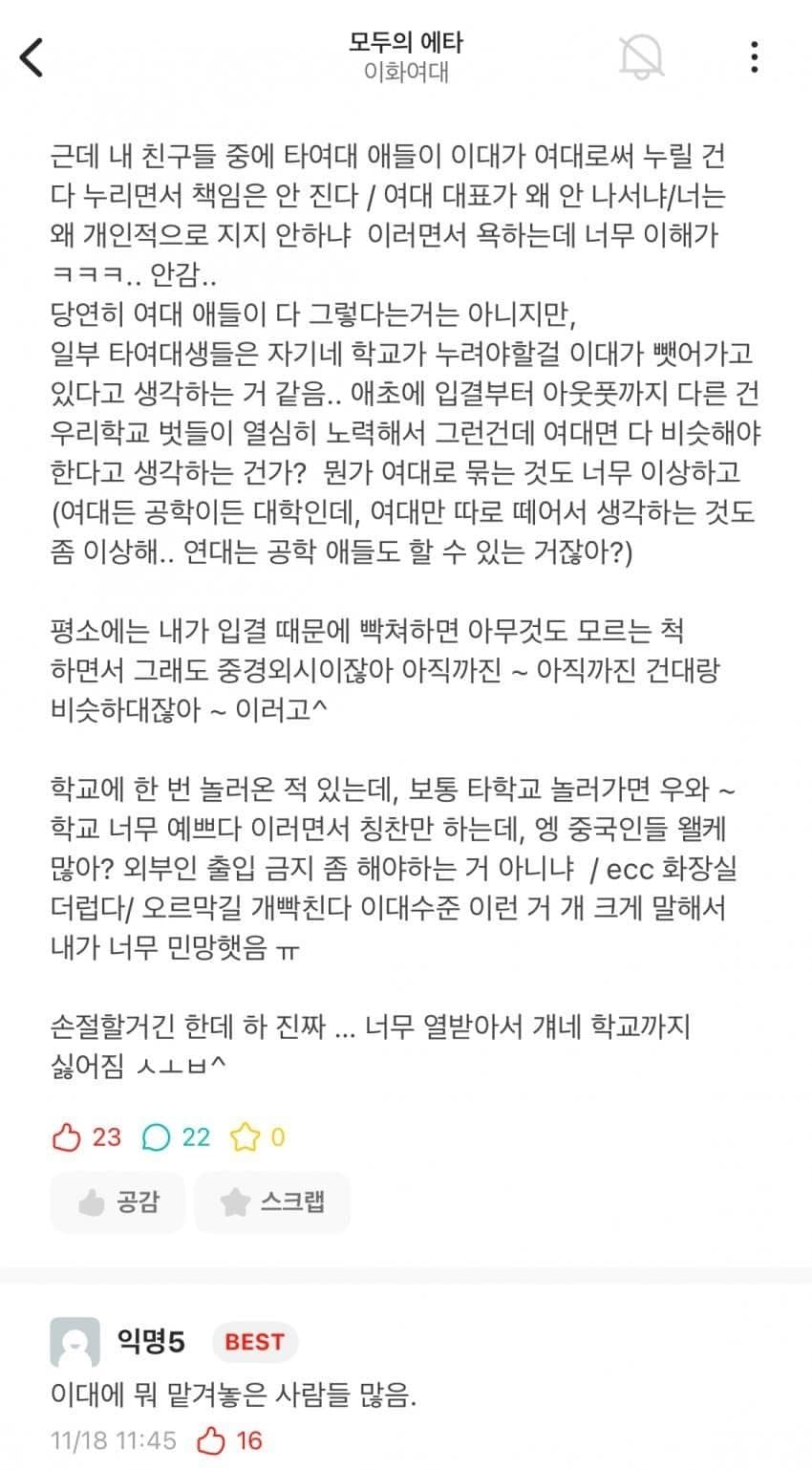The image size is (812, 1470).
Task: Open the three-dot overflow menu
Action: click(755, 57)
